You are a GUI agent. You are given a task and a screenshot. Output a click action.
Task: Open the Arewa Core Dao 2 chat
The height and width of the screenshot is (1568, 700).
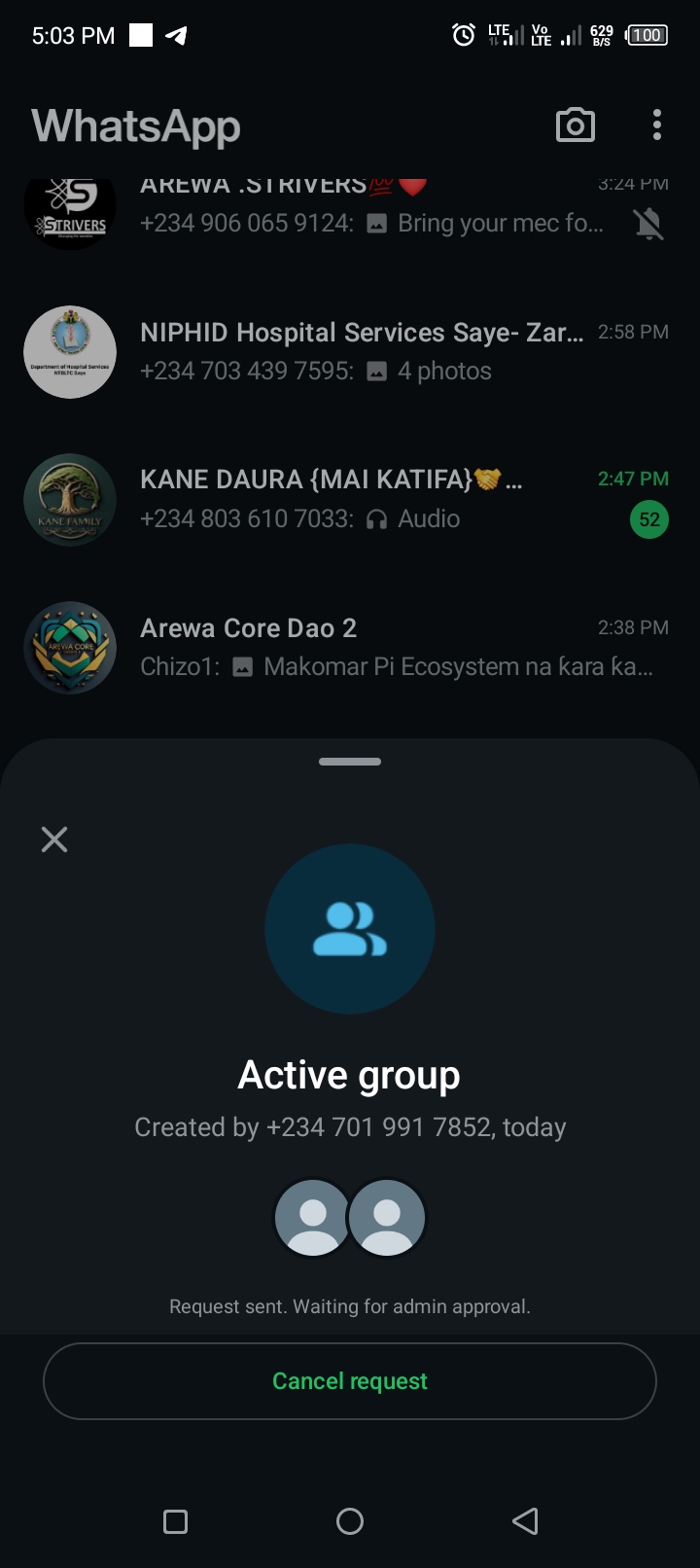369,647
